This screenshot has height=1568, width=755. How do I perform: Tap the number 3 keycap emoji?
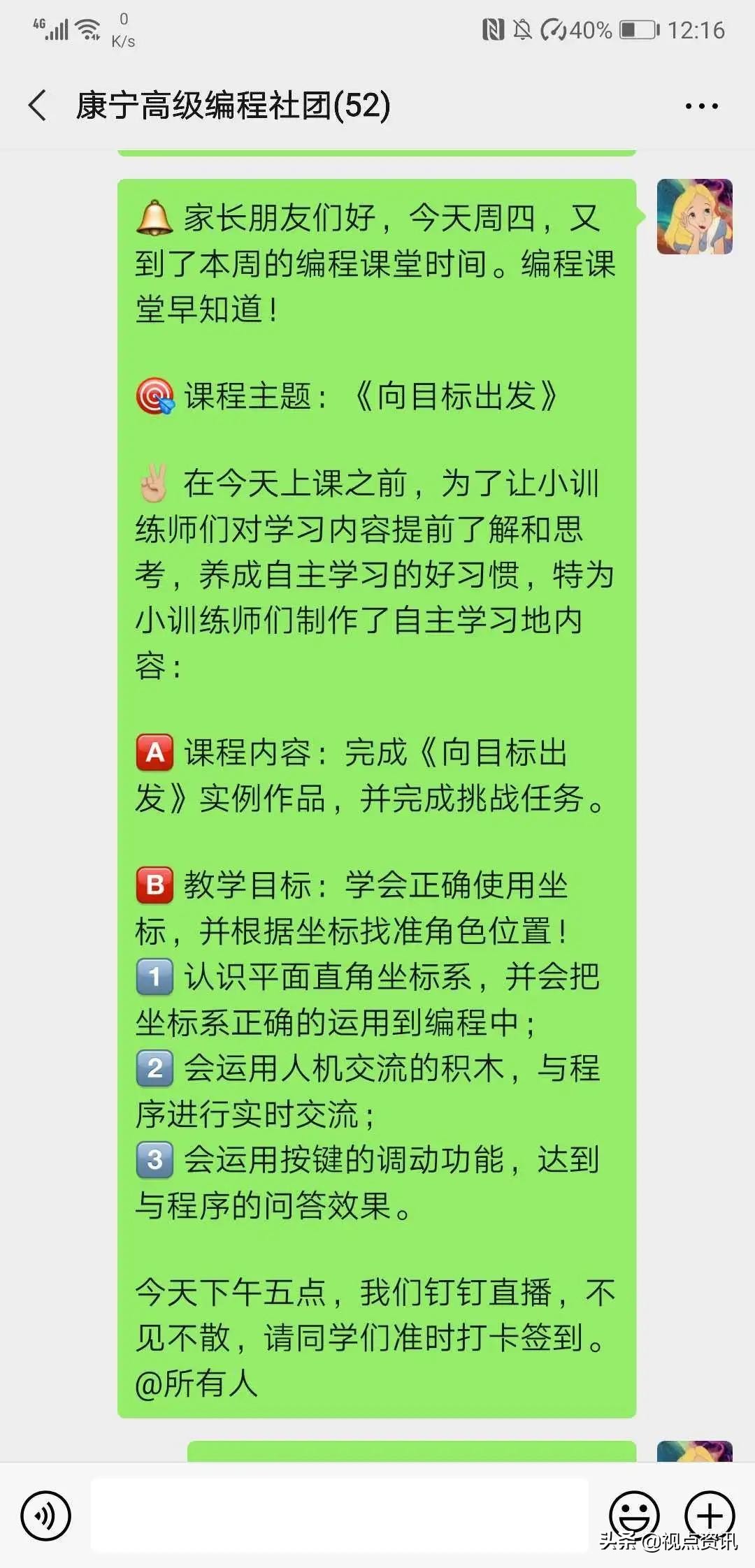click(x=154, y=1158)
